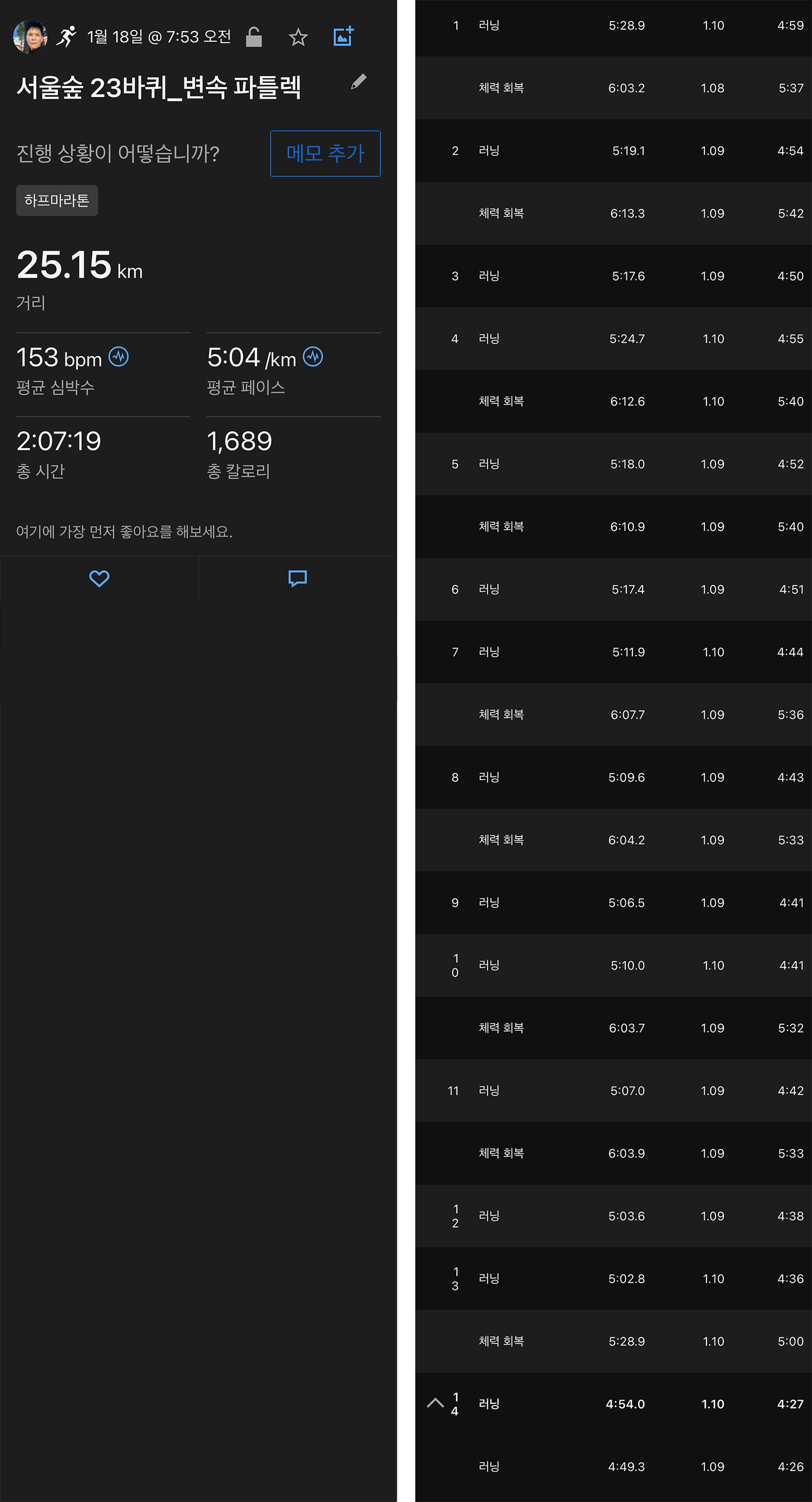This screenshot has width=812, height=1502.
Task: Open the profile avatar photo
Action: pyautogui.click(x=30, y=37)
